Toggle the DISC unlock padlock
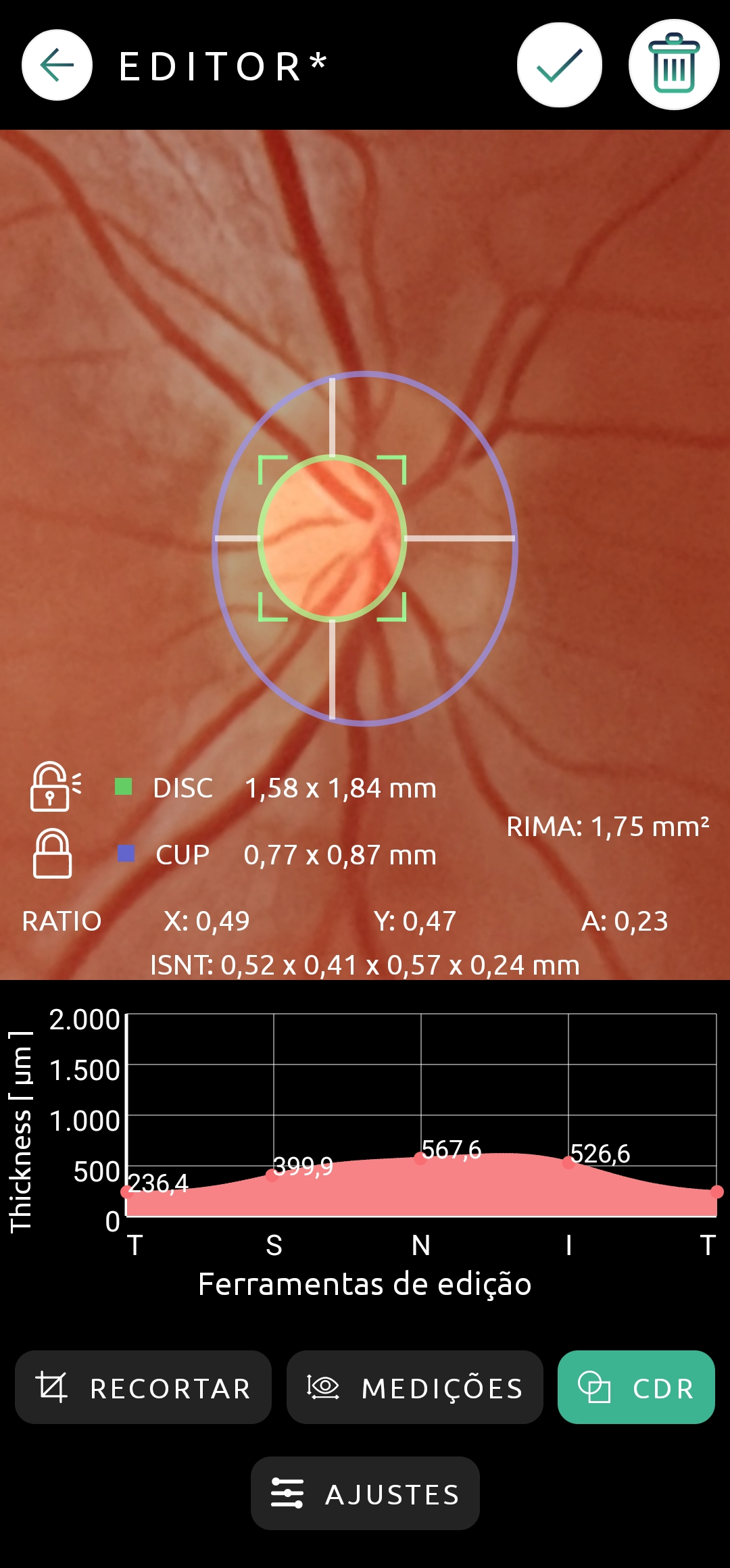 [55, 786]
